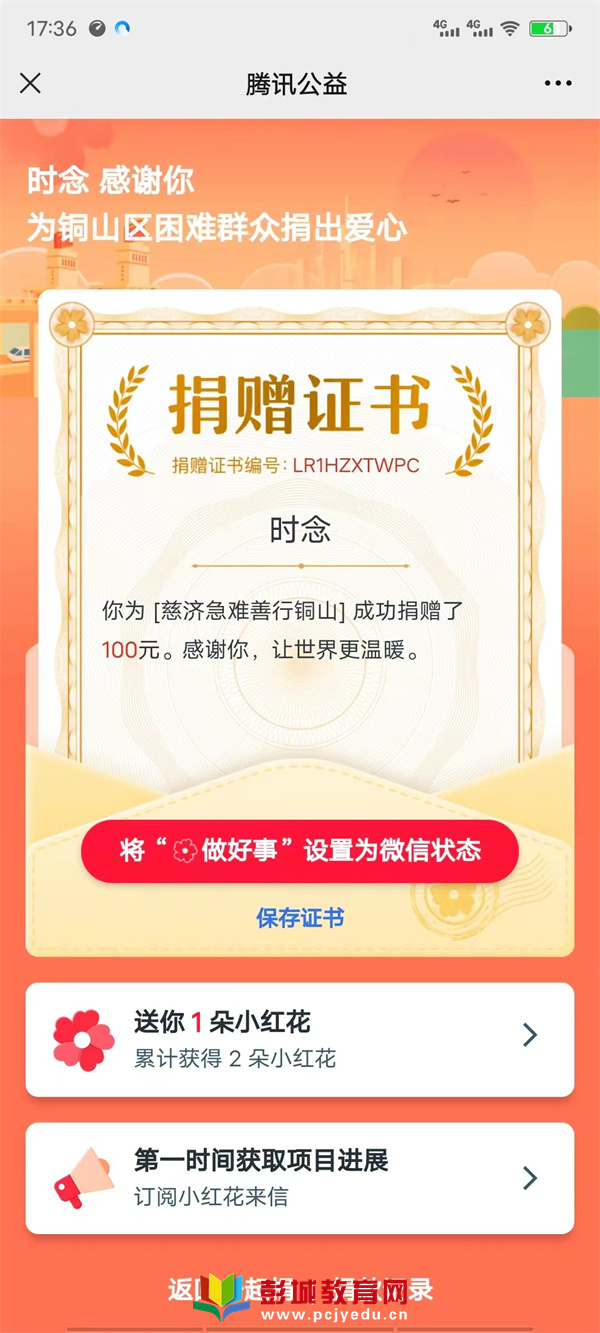Close the 腾讯公益 page

pos(31,84)
